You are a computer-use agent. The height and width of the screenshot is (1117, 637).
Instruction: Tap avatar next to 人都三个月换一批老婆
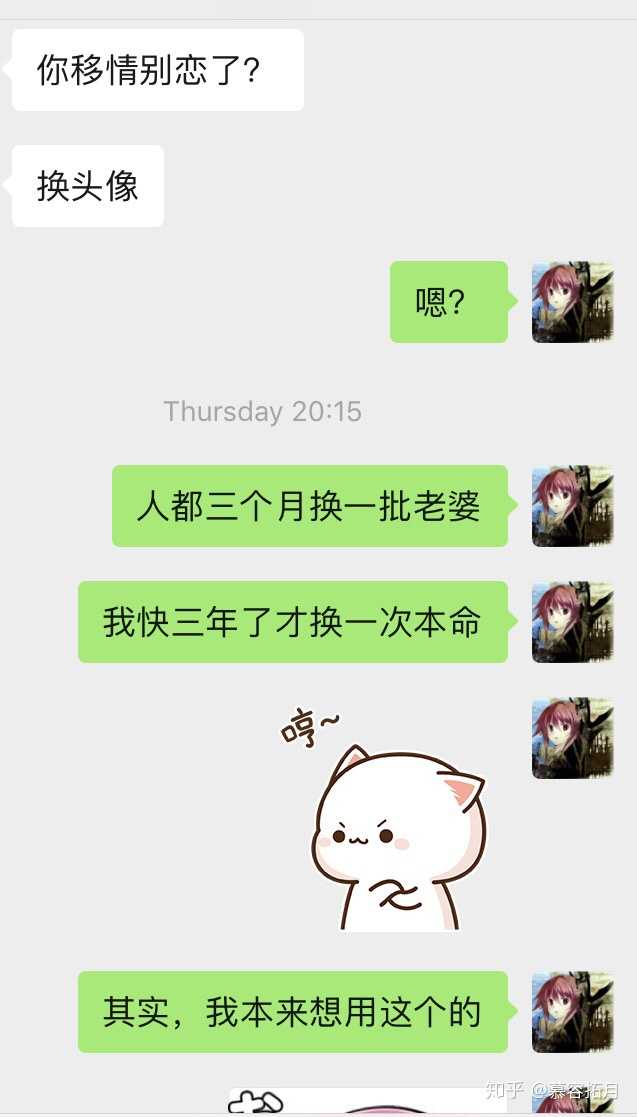click(572, 506)
